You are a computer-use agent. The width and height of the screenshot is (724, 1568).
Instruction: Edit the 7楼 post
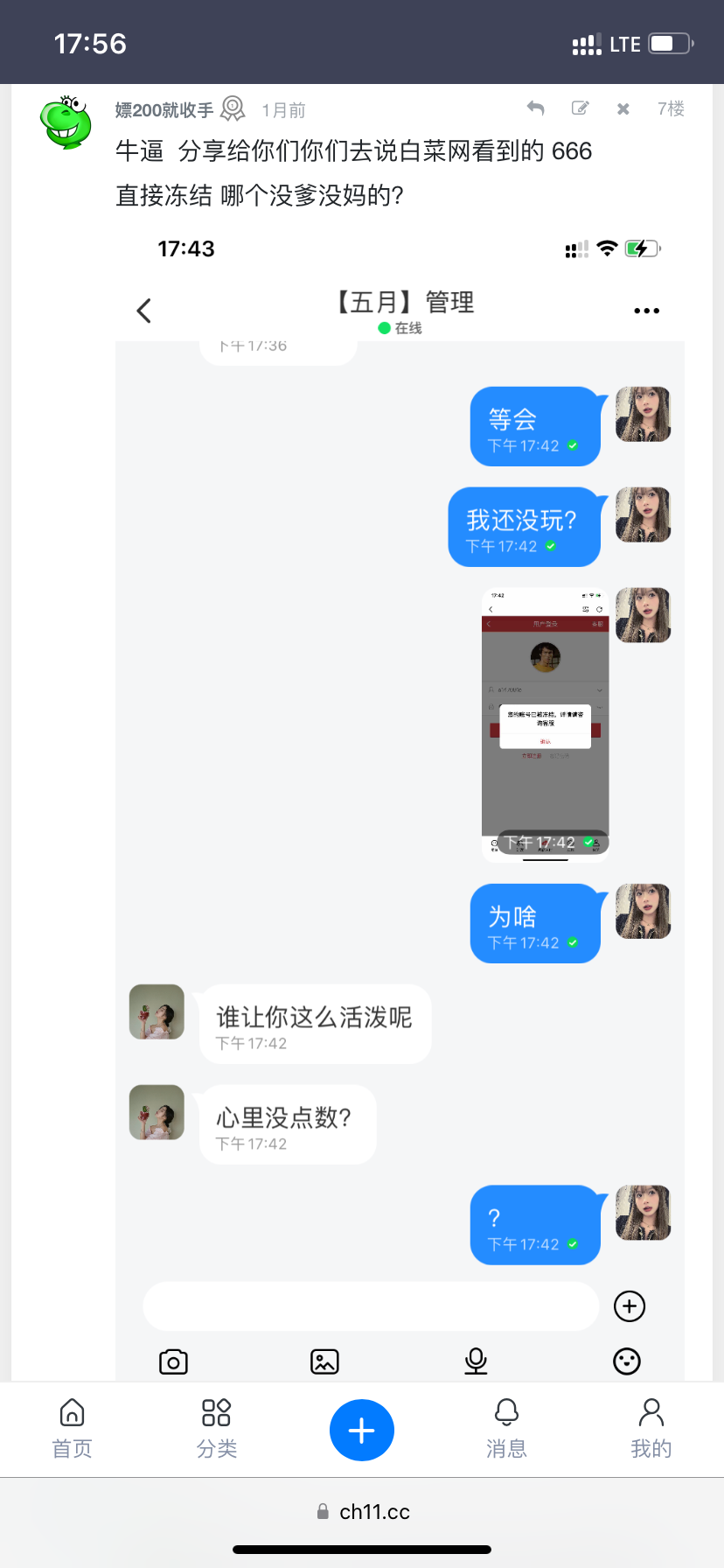pyautogui.click(x=580, y=108)
